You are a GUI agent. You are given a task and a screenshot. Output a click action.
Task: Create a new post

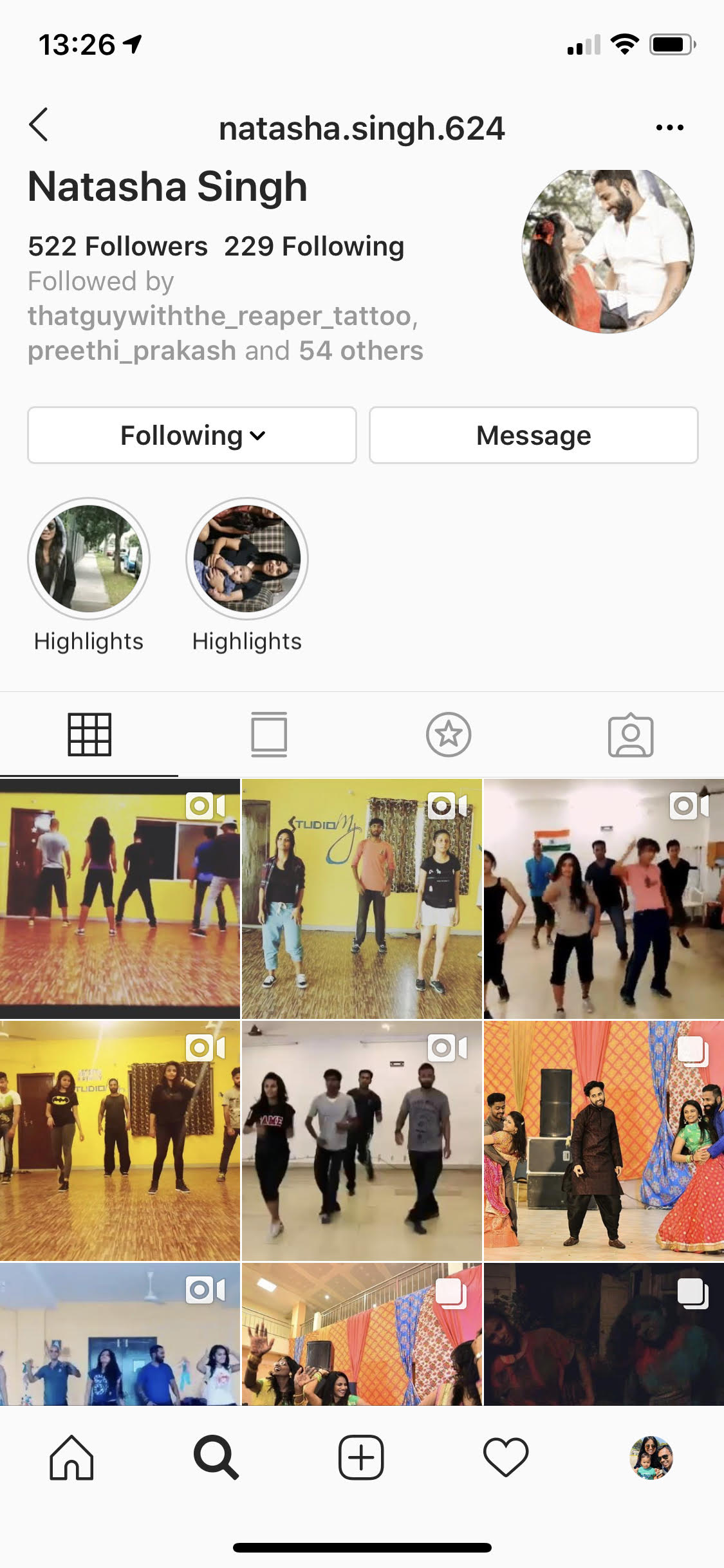361,1458
